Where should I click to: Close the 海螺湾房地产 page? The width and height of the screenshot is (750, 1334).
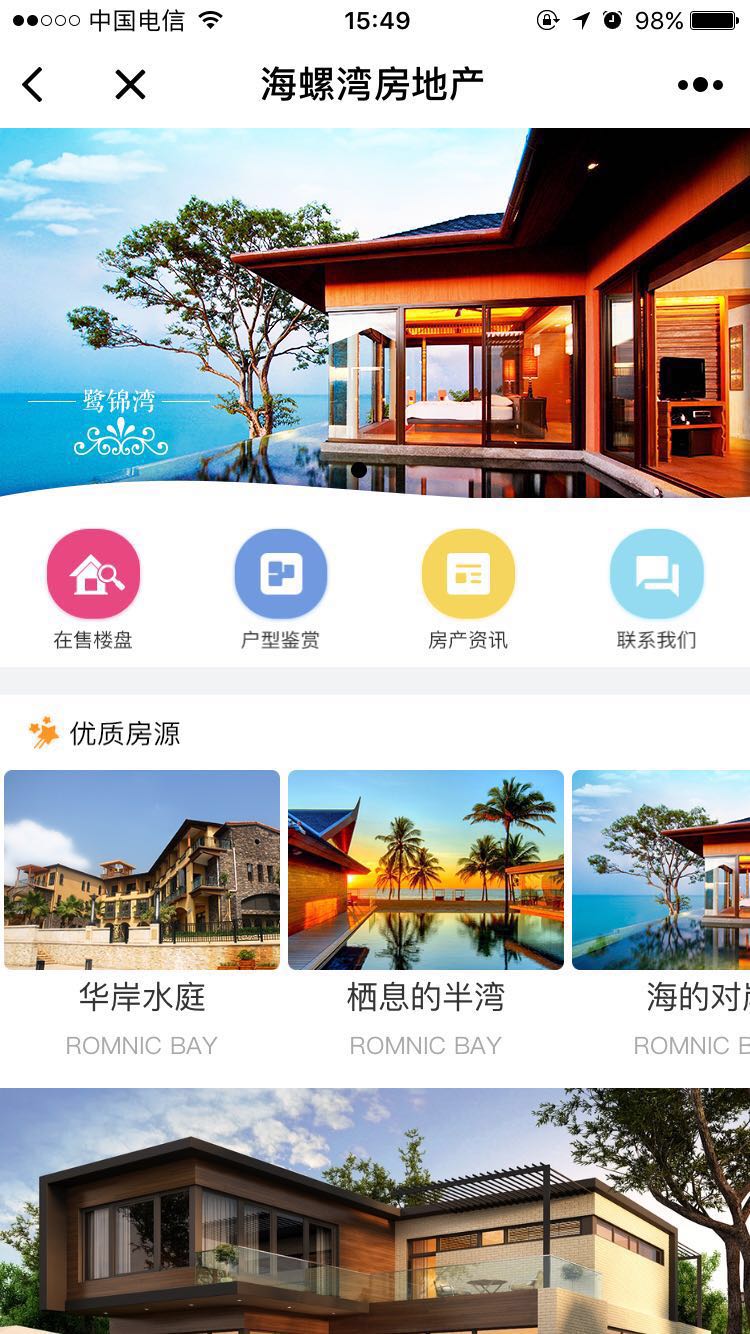click(x=130, y=85)
